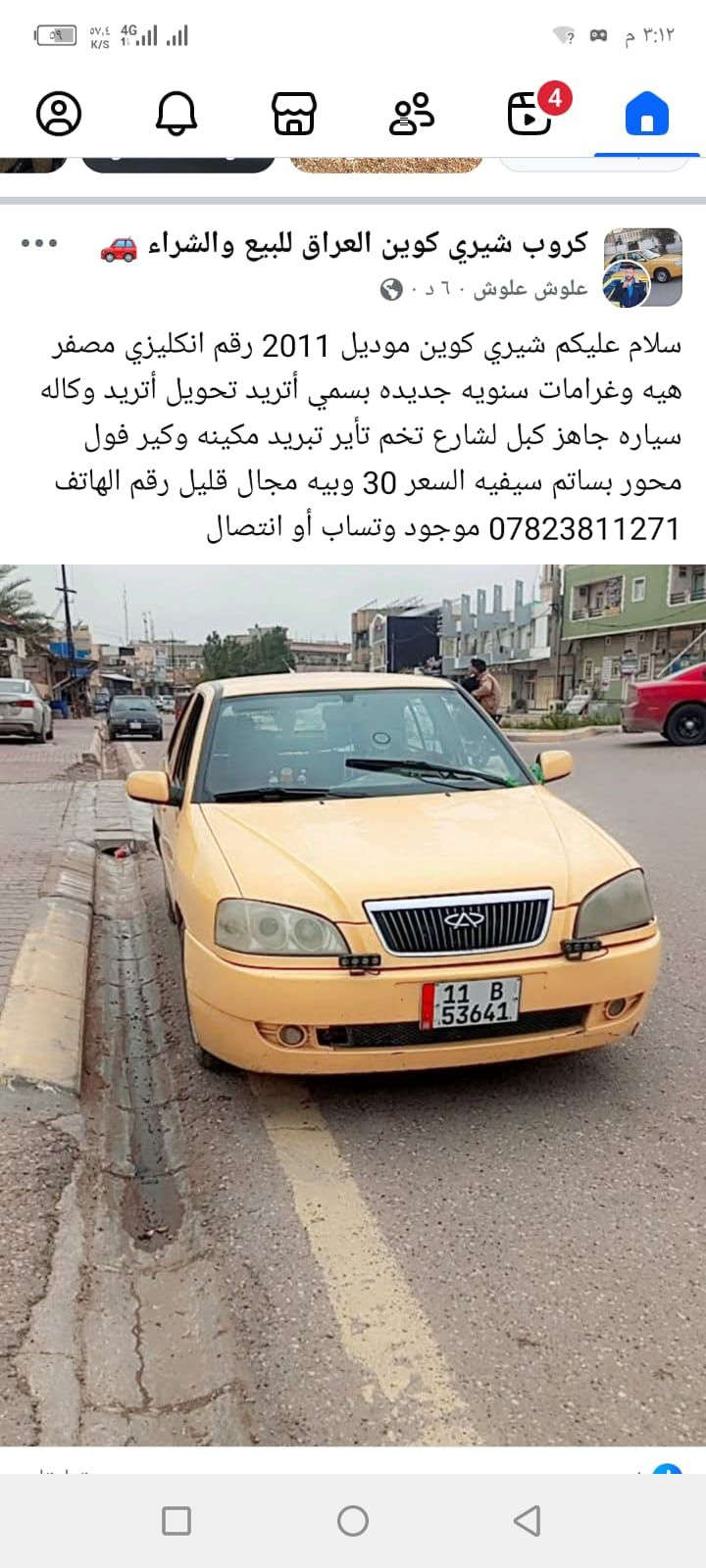Go to the Marketplace tab

[x=294, y=114]
